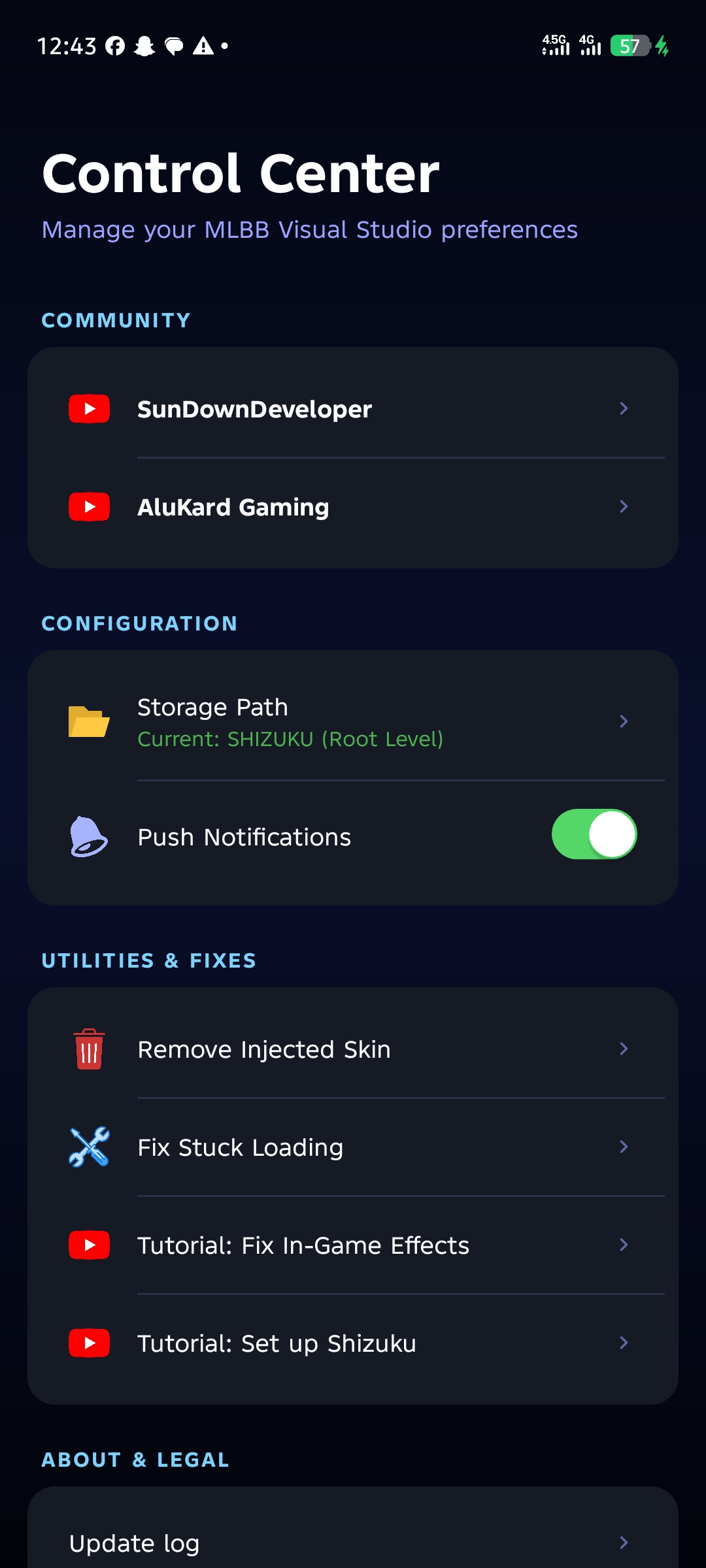The width and height of the screenshot is (706, 1568).
Task: Open Storage Path settings via its chevron
Action: click(624, 721)
